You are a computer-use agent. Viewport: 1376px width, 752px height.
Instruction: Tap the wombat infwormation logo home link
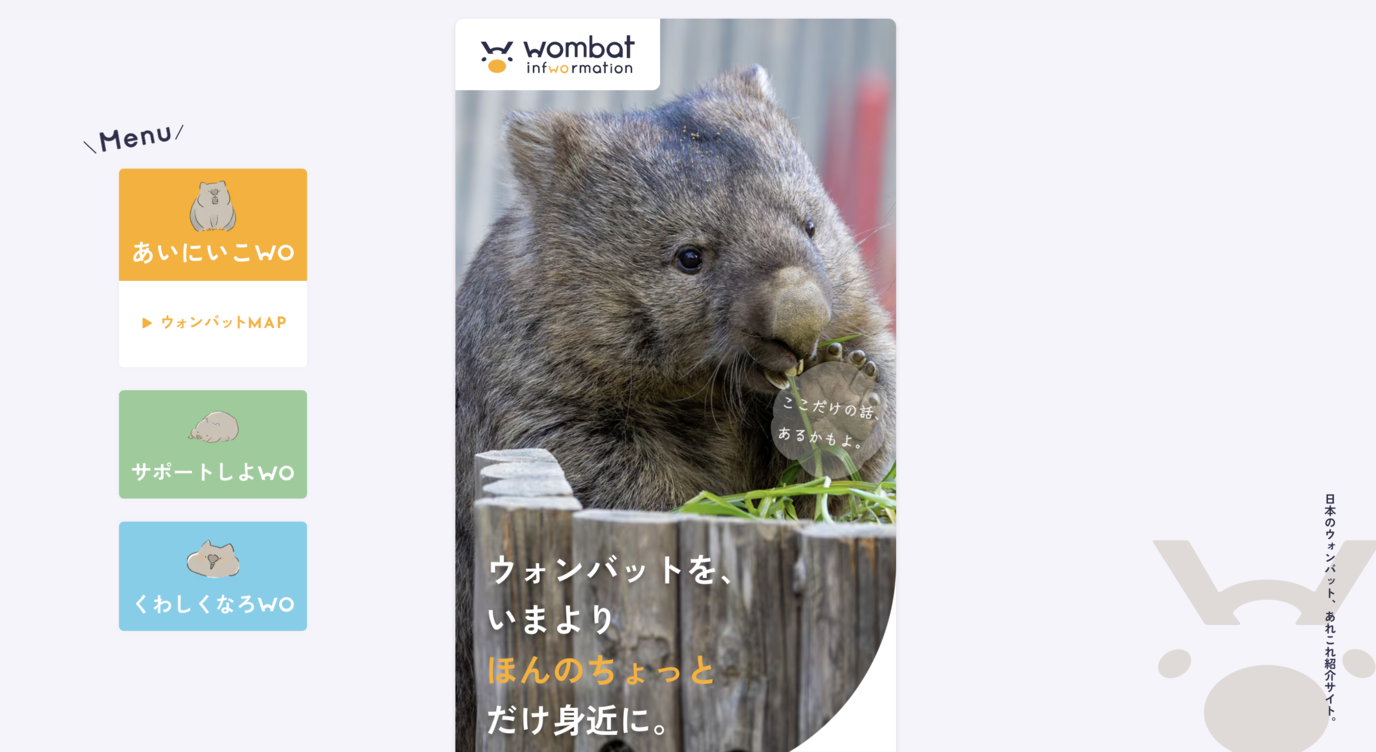[557, 55]
